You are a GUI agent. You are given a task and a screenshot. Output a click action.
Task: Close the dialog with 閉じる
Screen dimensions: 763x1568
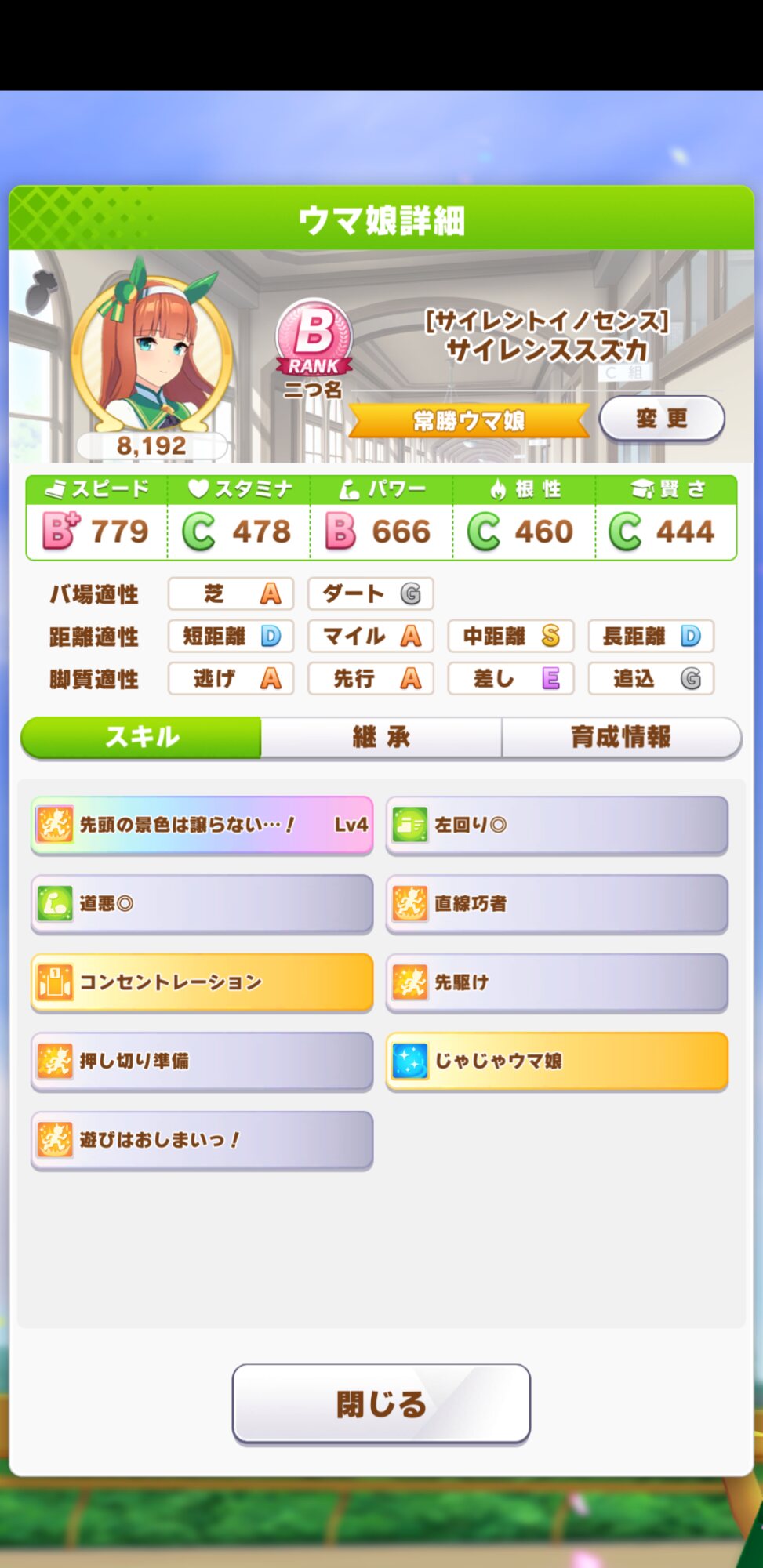pyautogui.click(x=381, y=1403)
